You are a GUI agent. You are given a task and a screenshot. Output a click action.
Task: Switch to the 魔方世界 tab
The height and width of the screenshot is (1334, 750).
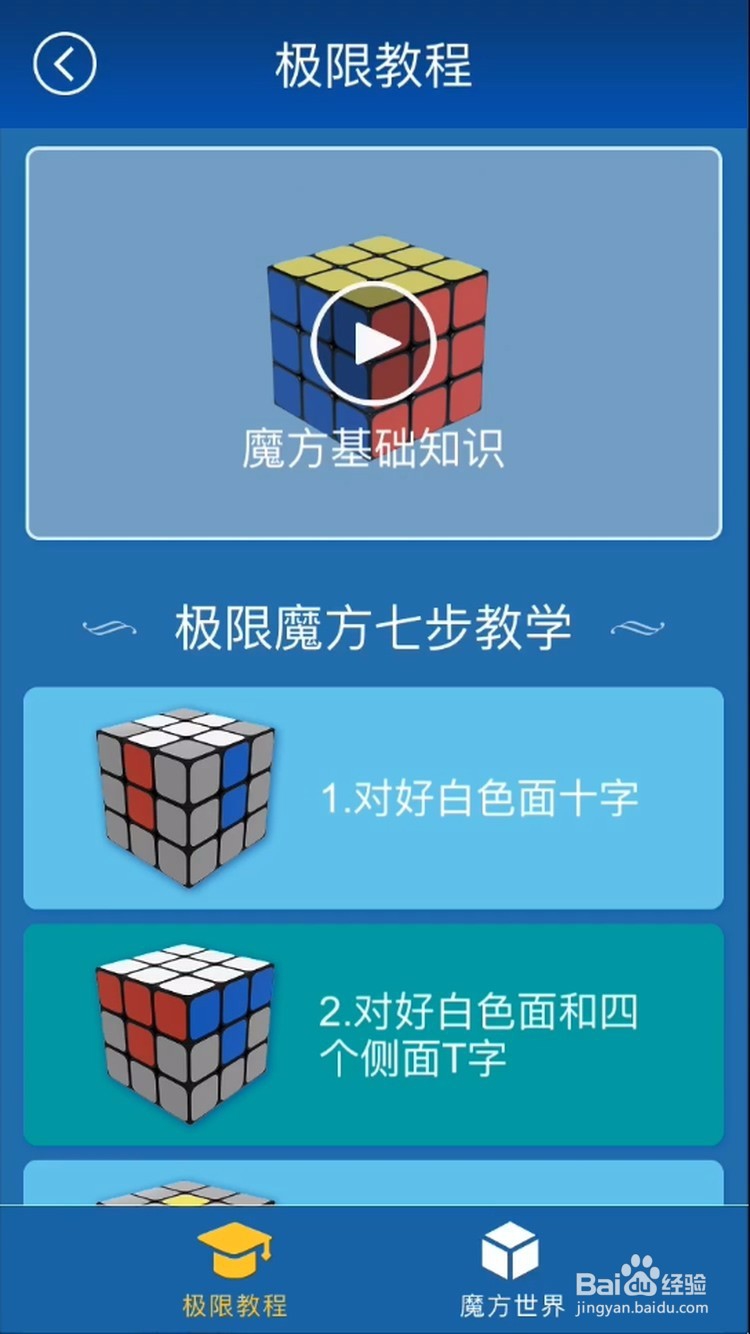510,1270
